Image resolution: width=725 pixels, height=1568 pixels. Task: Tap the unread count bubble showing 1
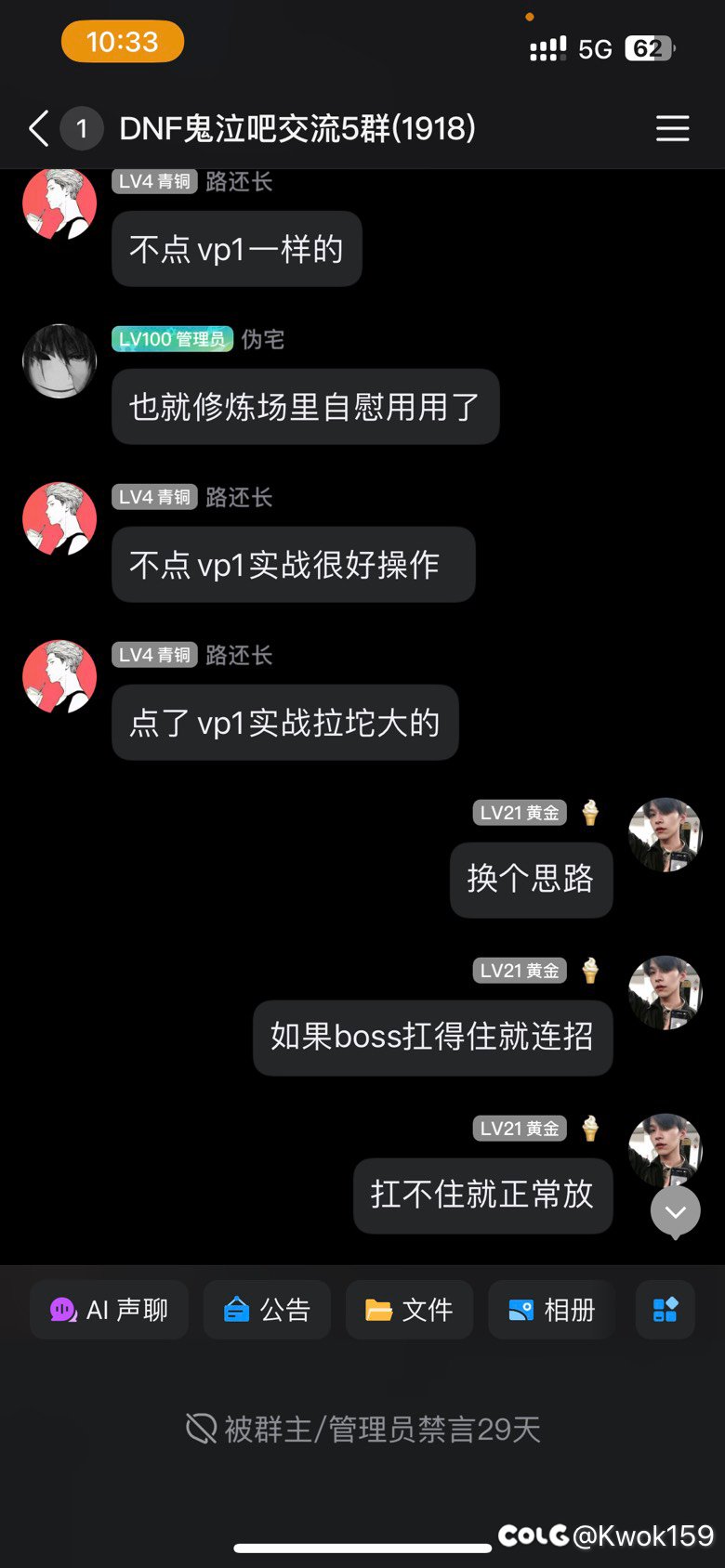pos(82,129)
